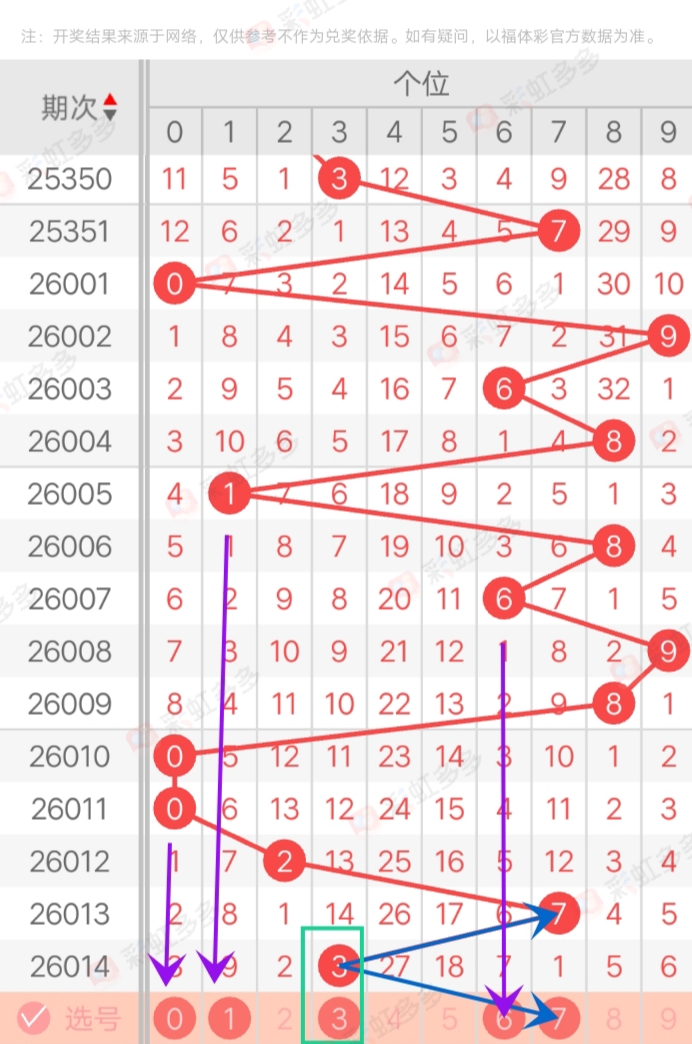This screenshot has width=692, height=1044.
Task: Deselect number 1 in the 选号 row
Action: (x=230, y=1018)
